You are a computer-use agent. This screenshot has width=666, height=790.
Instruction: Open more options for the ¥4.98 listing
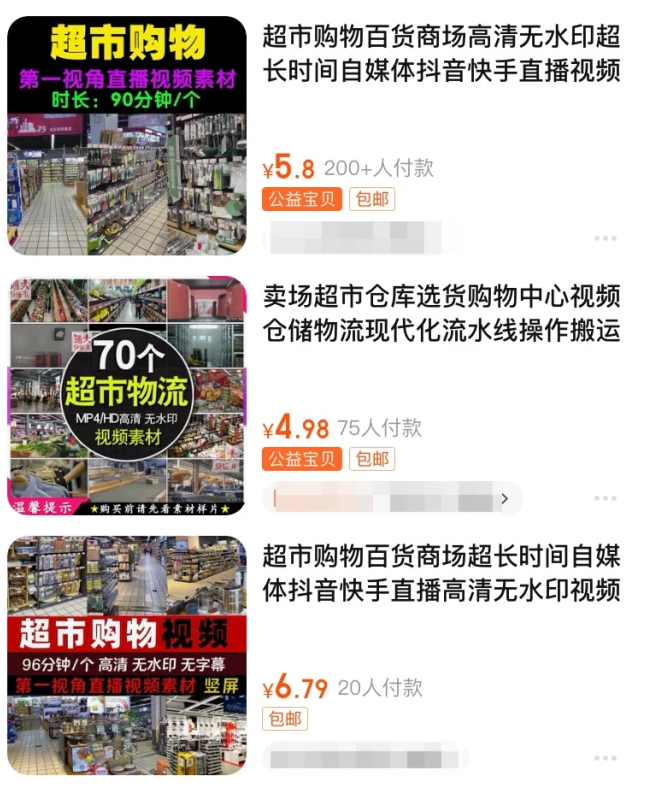[605, 498]
